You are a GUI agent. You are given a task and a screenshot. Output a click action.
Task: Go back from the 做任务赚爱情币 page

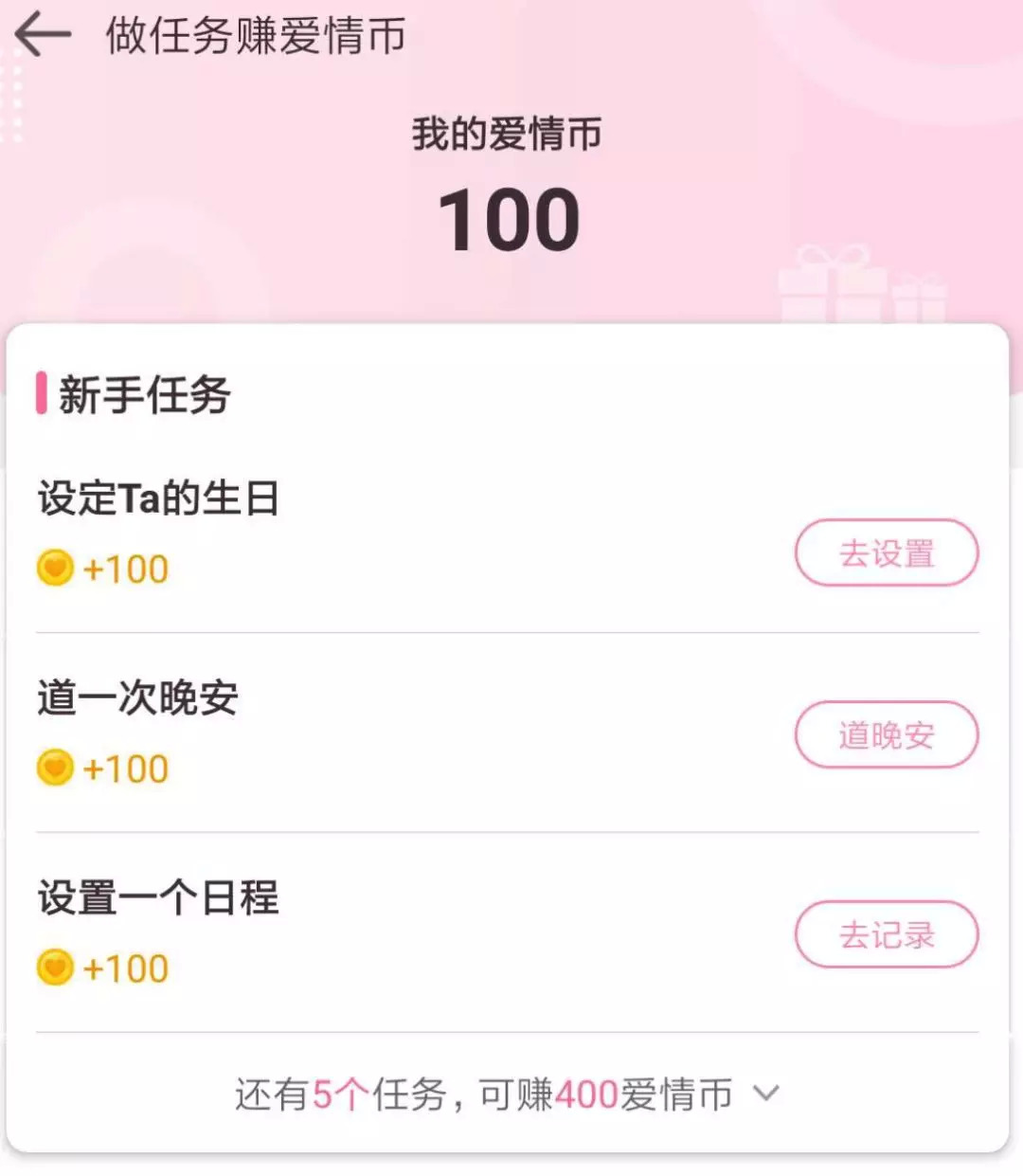[x=44, y=35]
